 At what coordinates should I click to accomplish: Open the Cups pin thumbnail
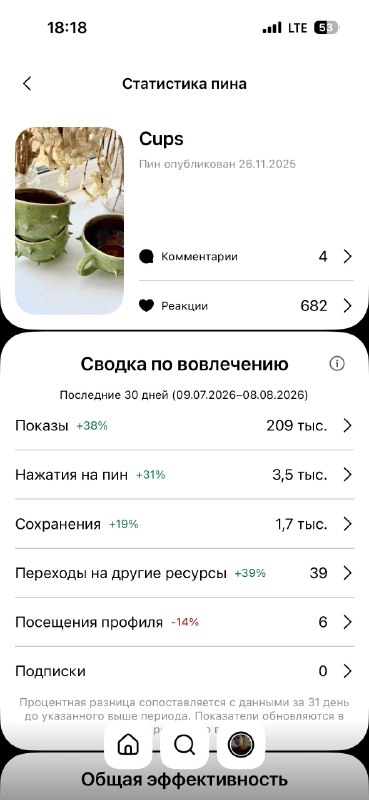(x=69, y=220)
